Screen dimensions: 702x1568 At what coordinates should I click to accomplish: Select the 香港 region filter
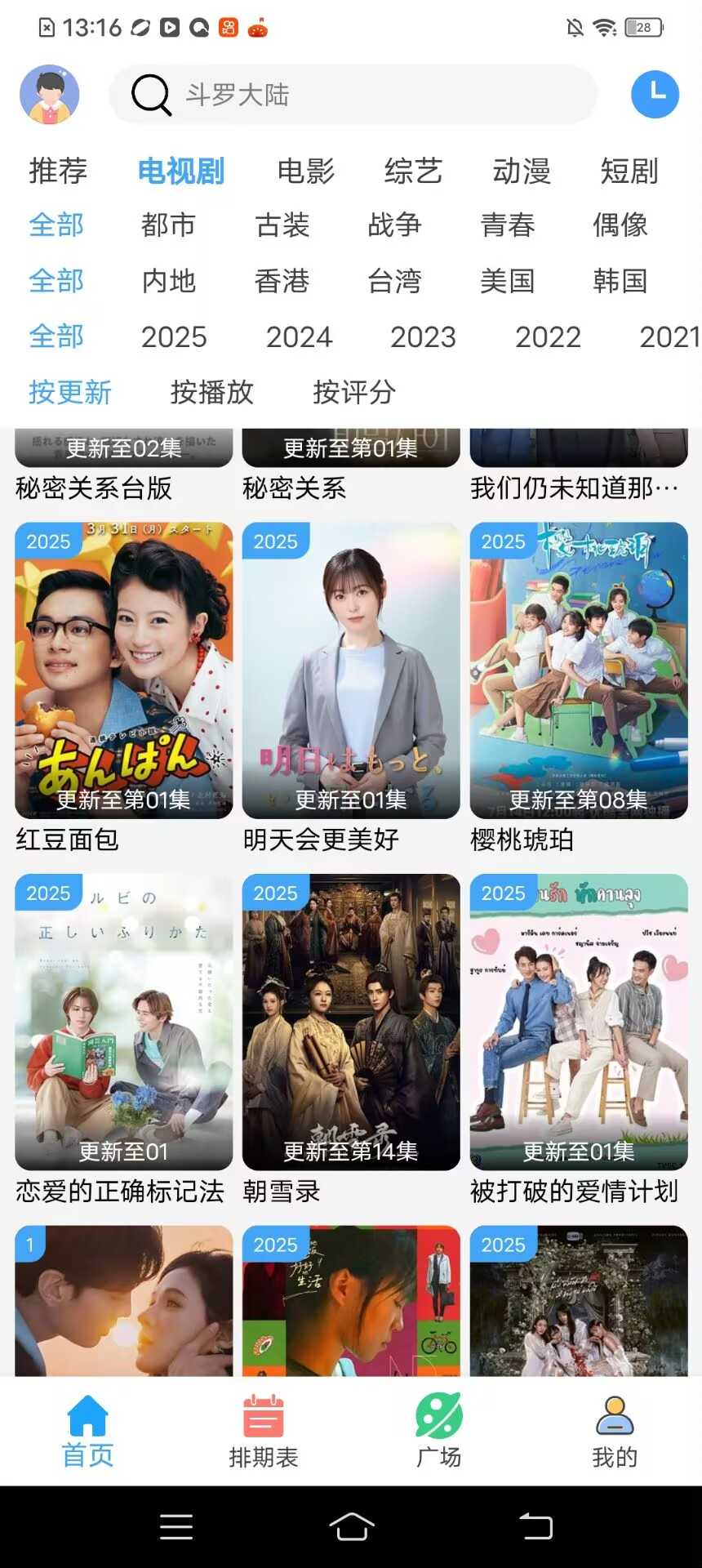point(282,281)
